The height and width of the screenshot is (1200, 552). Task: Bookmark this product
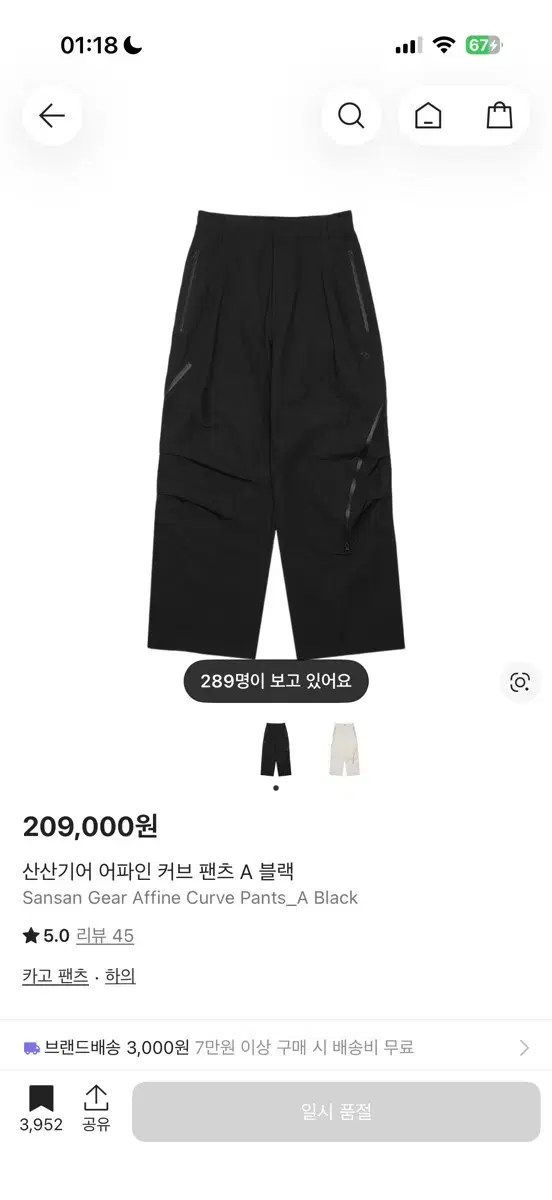[41, 1110]
